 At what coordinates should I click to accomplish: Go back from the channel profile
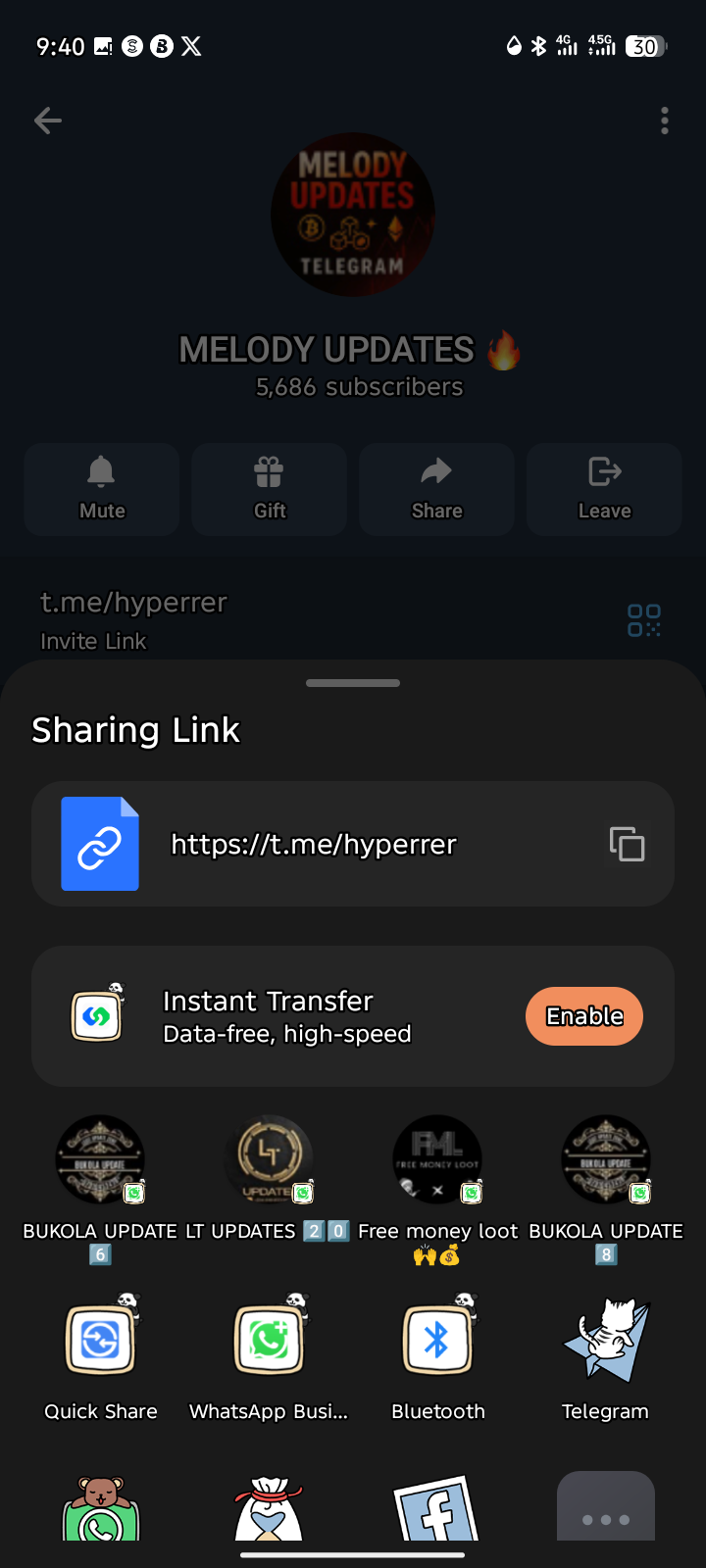(x=48, y=121)
